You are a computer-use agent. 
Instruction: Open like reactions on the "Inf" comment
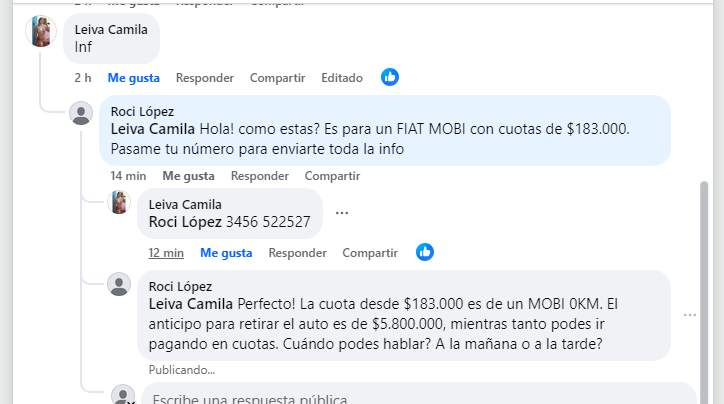tap(390, 77)
